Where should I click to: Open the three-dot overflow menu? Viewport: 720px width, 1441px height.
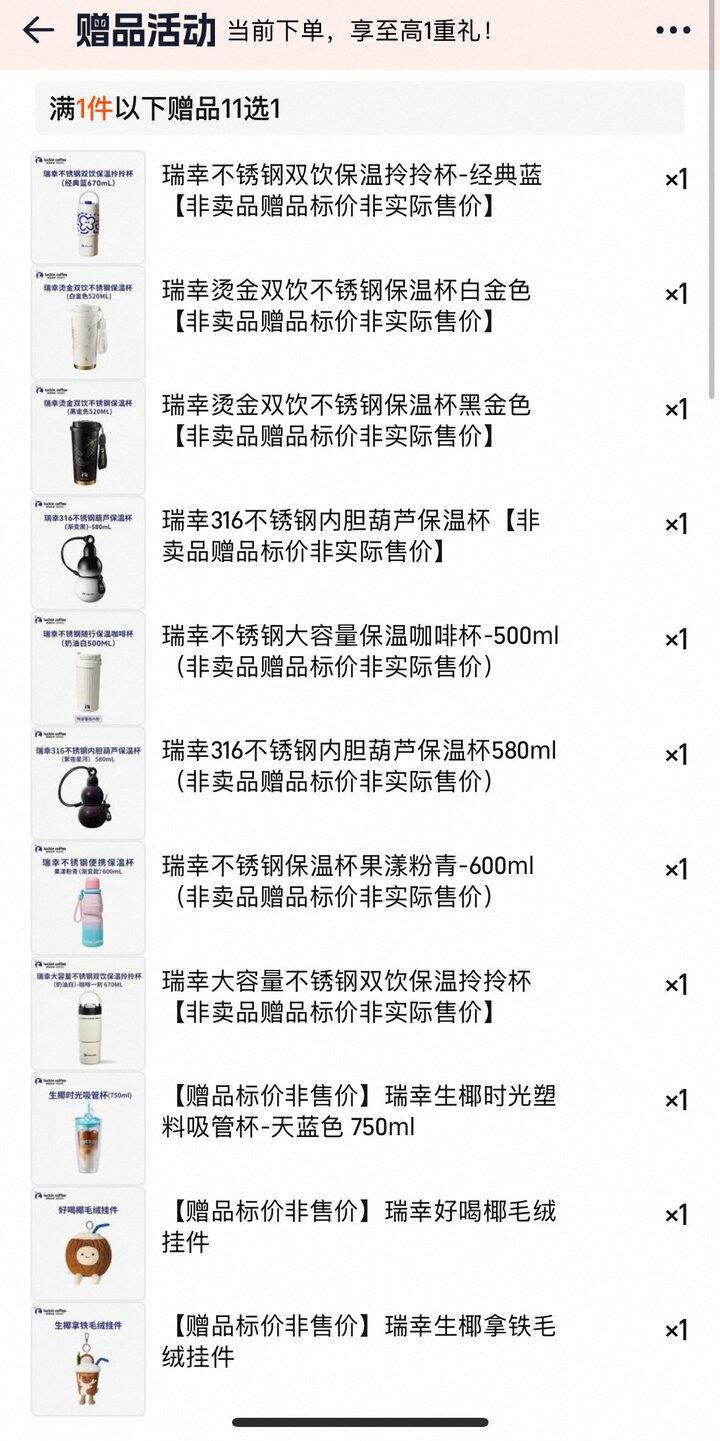[673, 30]
